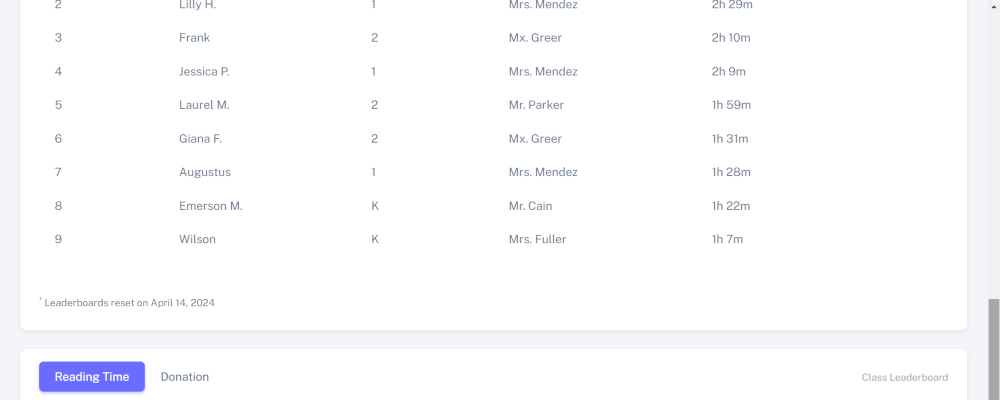Switch to the Reading Time tab
The height and width of the screenshot is (400, 1000).
(92, 377)
